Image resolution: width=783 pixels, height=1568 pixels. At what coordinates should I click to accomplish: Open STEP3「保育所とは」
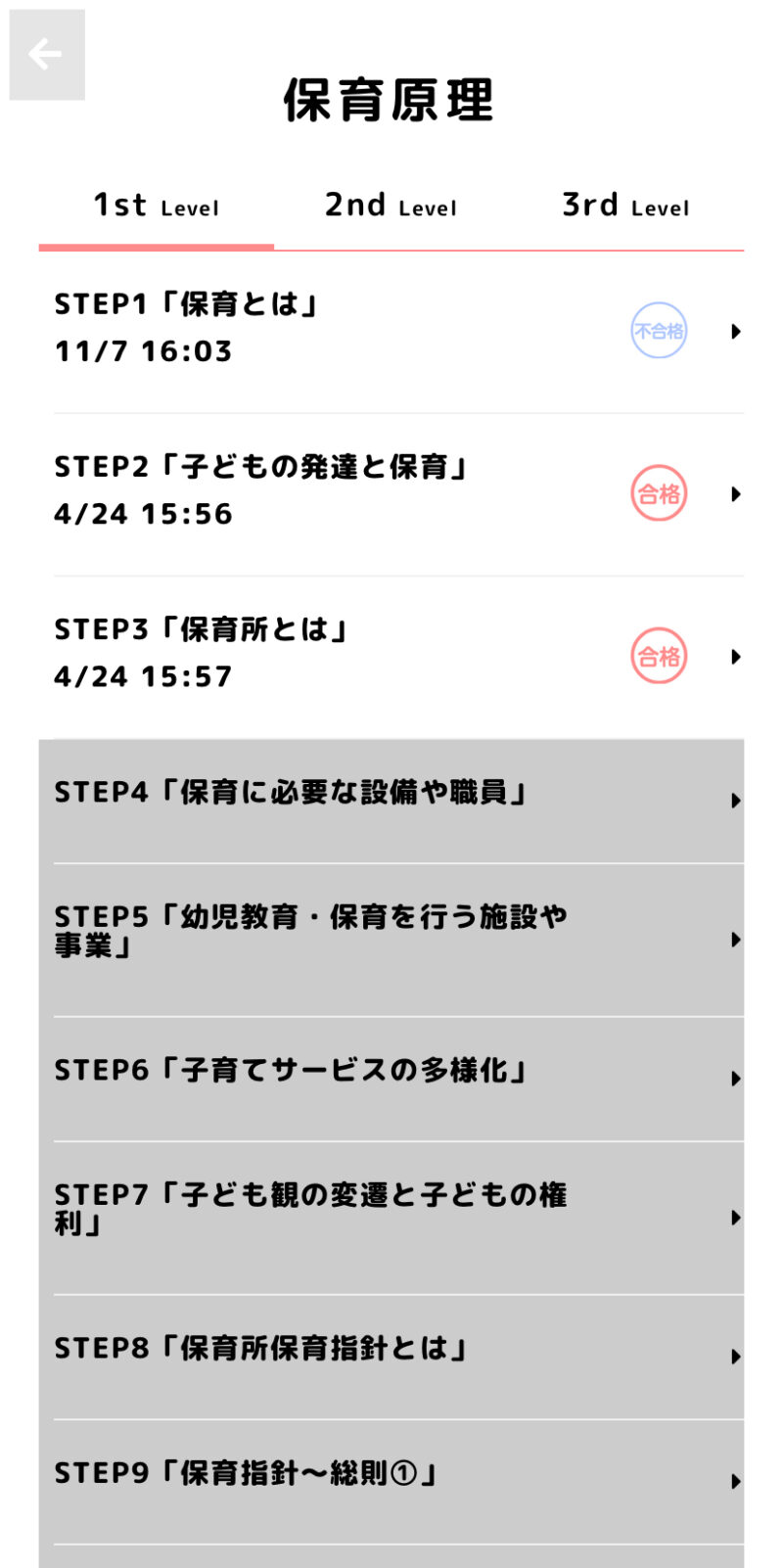(x=391, y=655)
